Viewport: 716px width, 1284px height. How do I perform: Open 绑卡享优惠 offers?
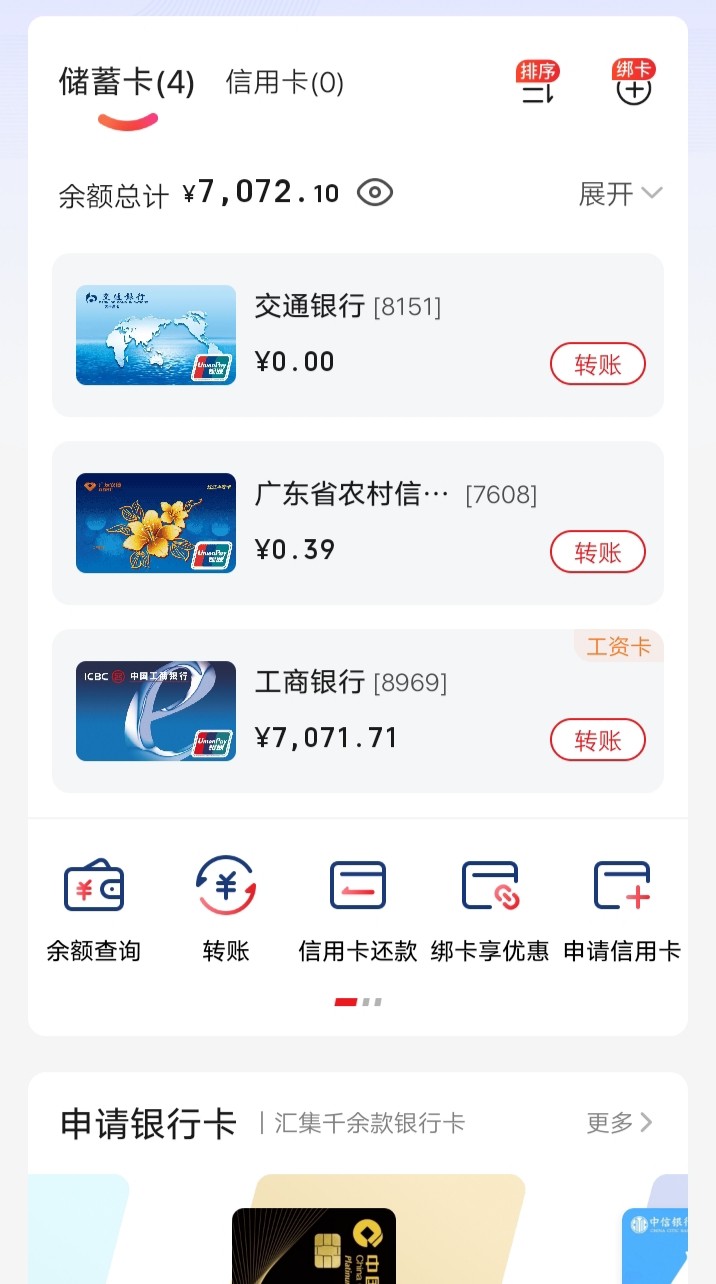point(490,907)
